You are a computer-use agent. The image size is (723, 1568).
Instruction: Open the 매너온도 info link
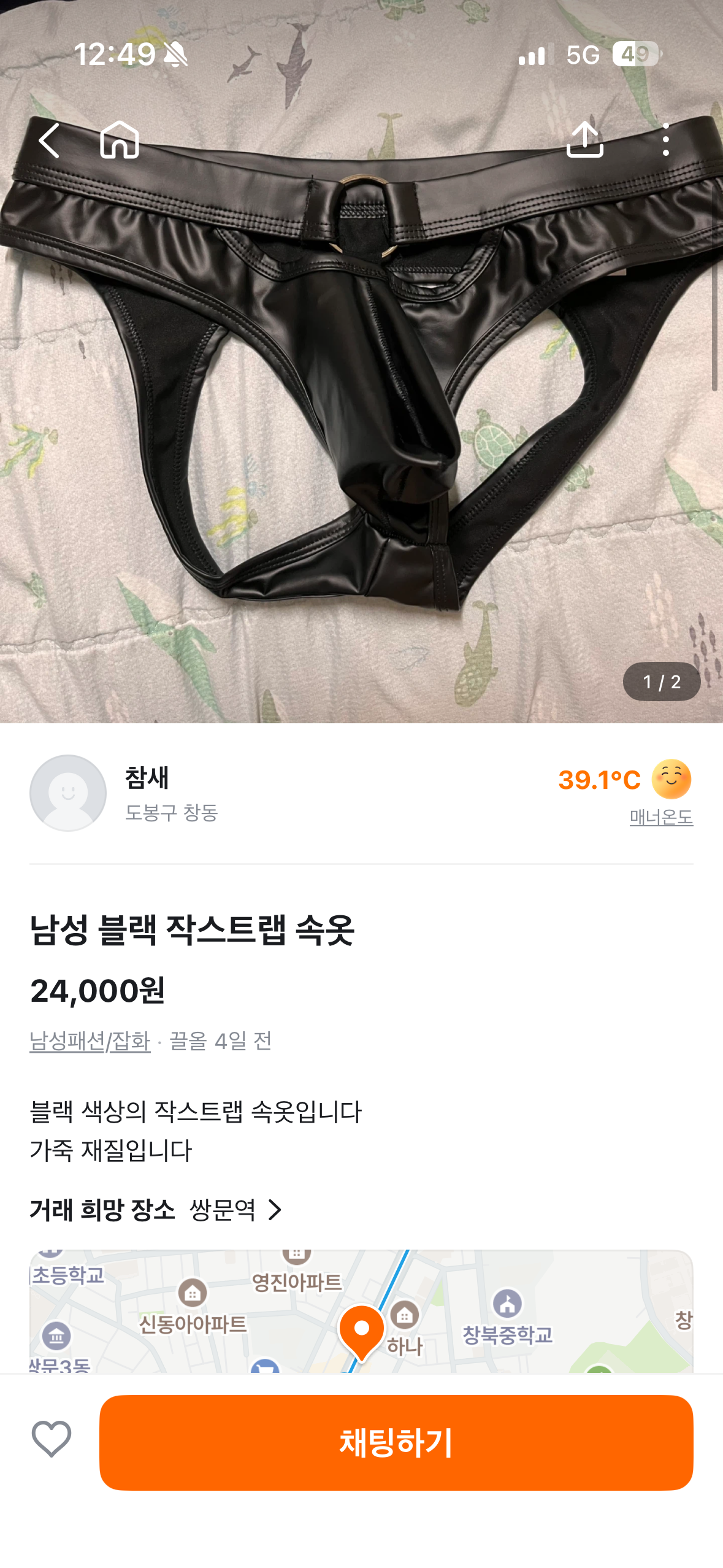pyautogui.click(x=660, y=817)
